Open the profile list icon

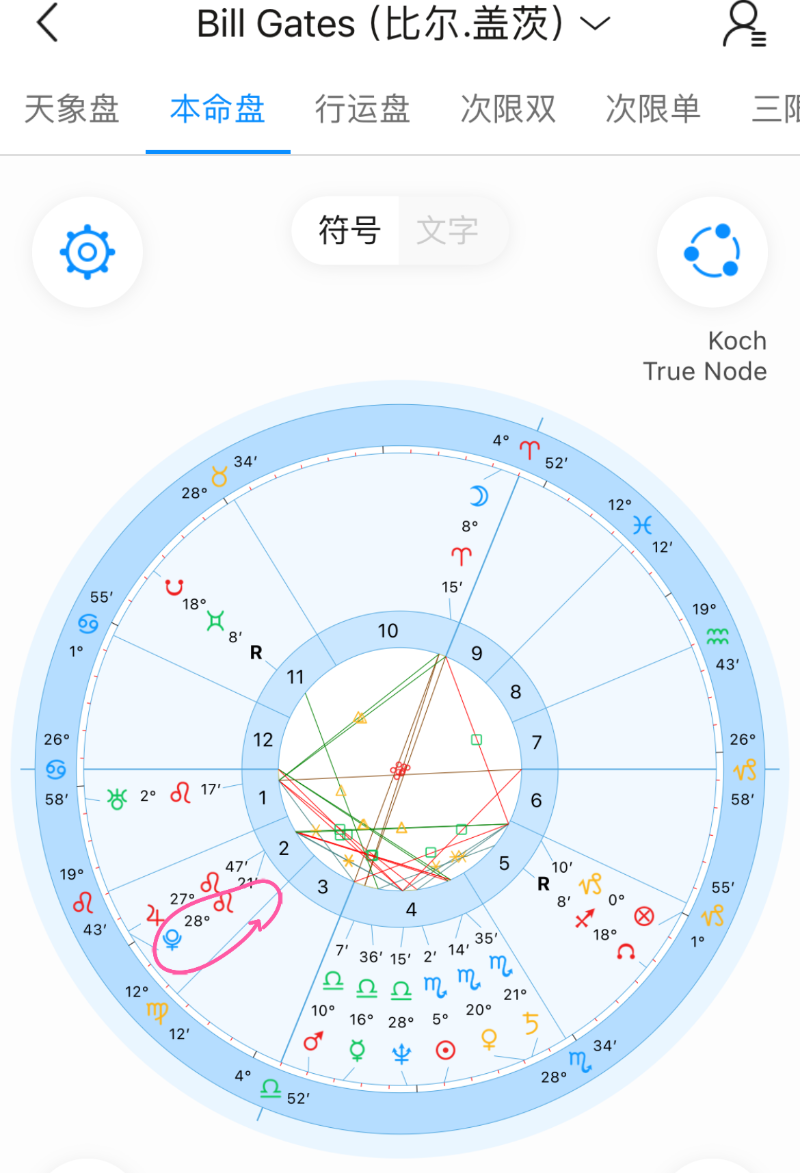tap(743, 25)
